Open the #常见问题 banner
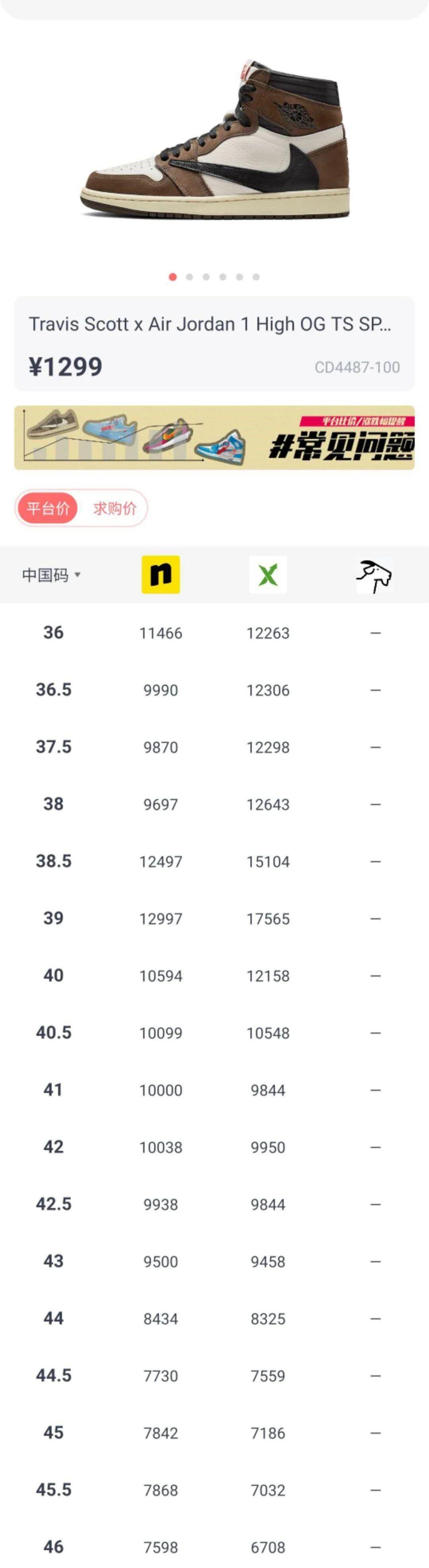 point(214,438)
